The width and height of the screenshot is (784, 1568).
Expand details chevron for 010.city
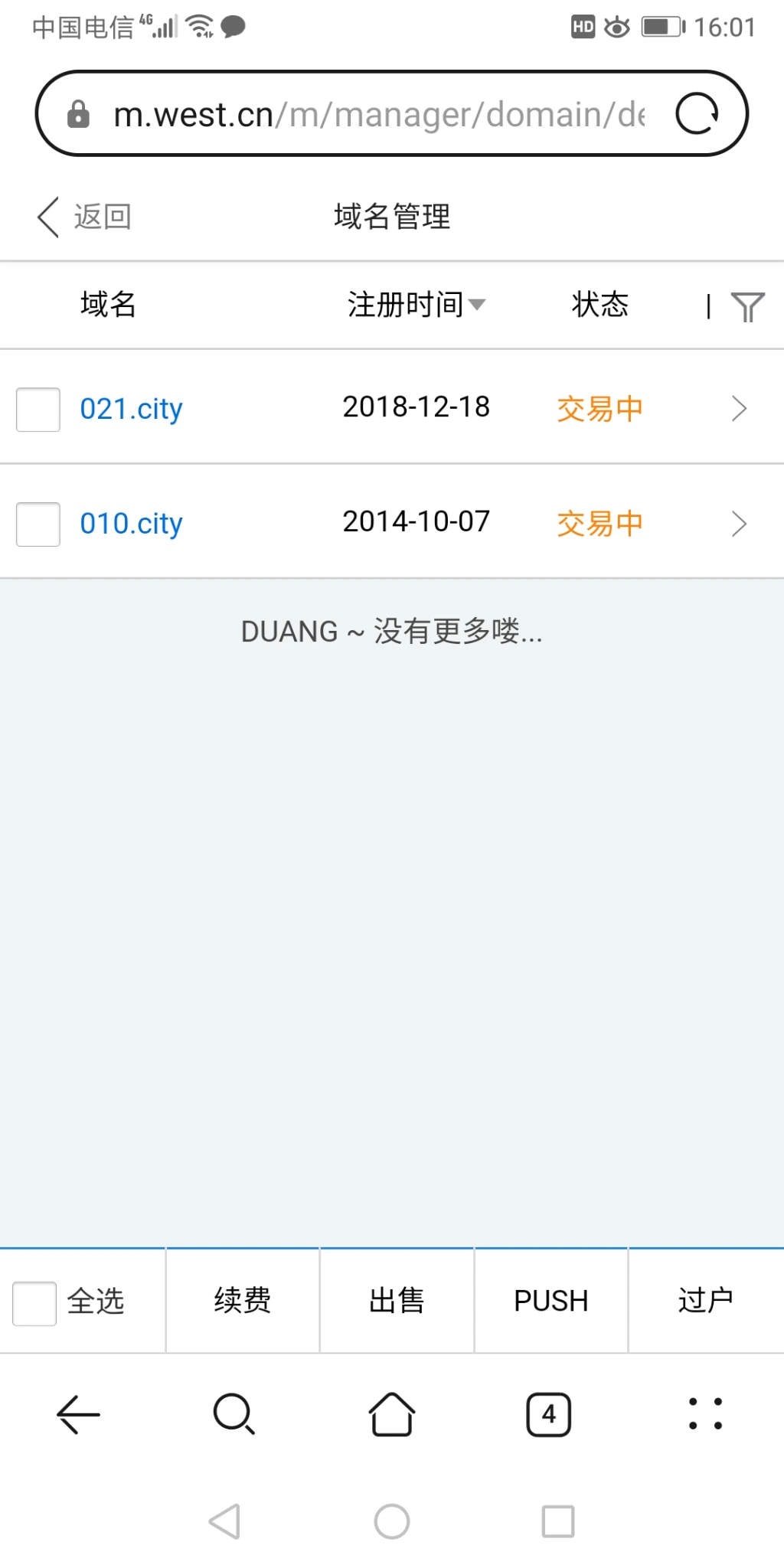tap(738, 524)
